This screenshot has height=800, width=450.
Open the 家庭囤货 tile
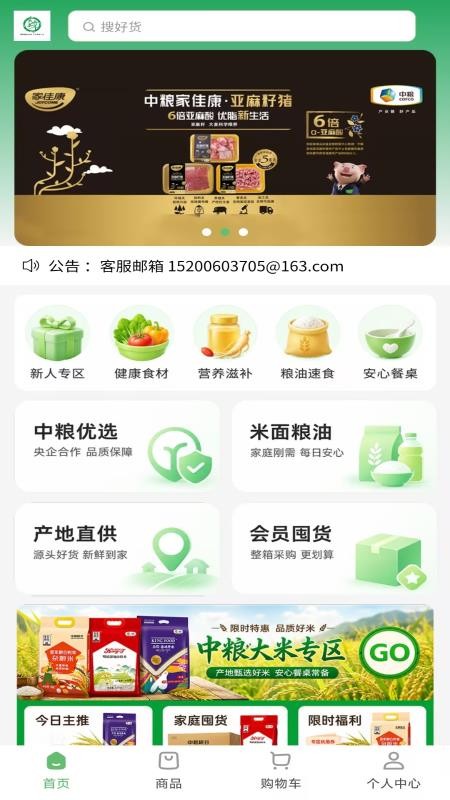[225, 727]
